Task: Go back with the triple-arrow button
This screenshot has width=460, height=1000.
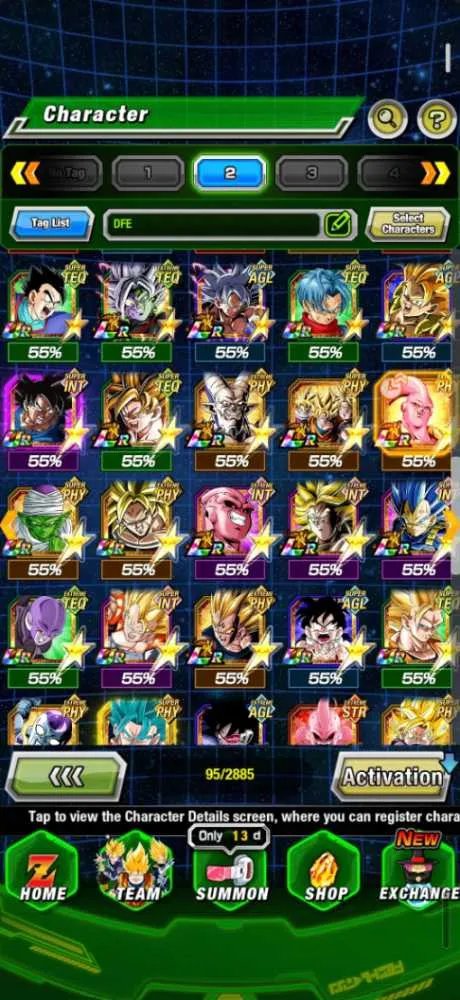Action: [x=66, y=776]
